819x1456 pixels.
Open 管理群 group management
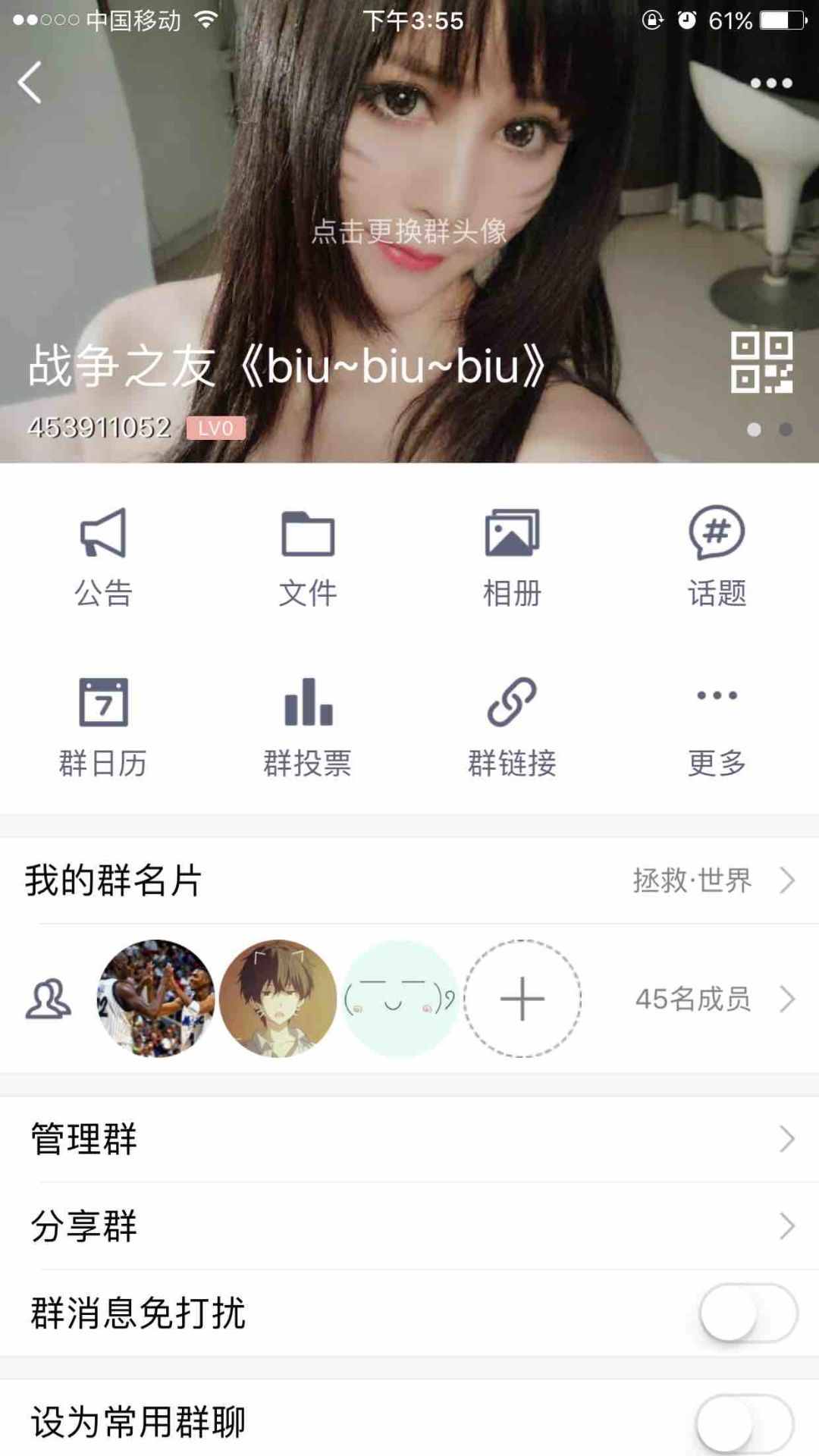(409, 1139)
